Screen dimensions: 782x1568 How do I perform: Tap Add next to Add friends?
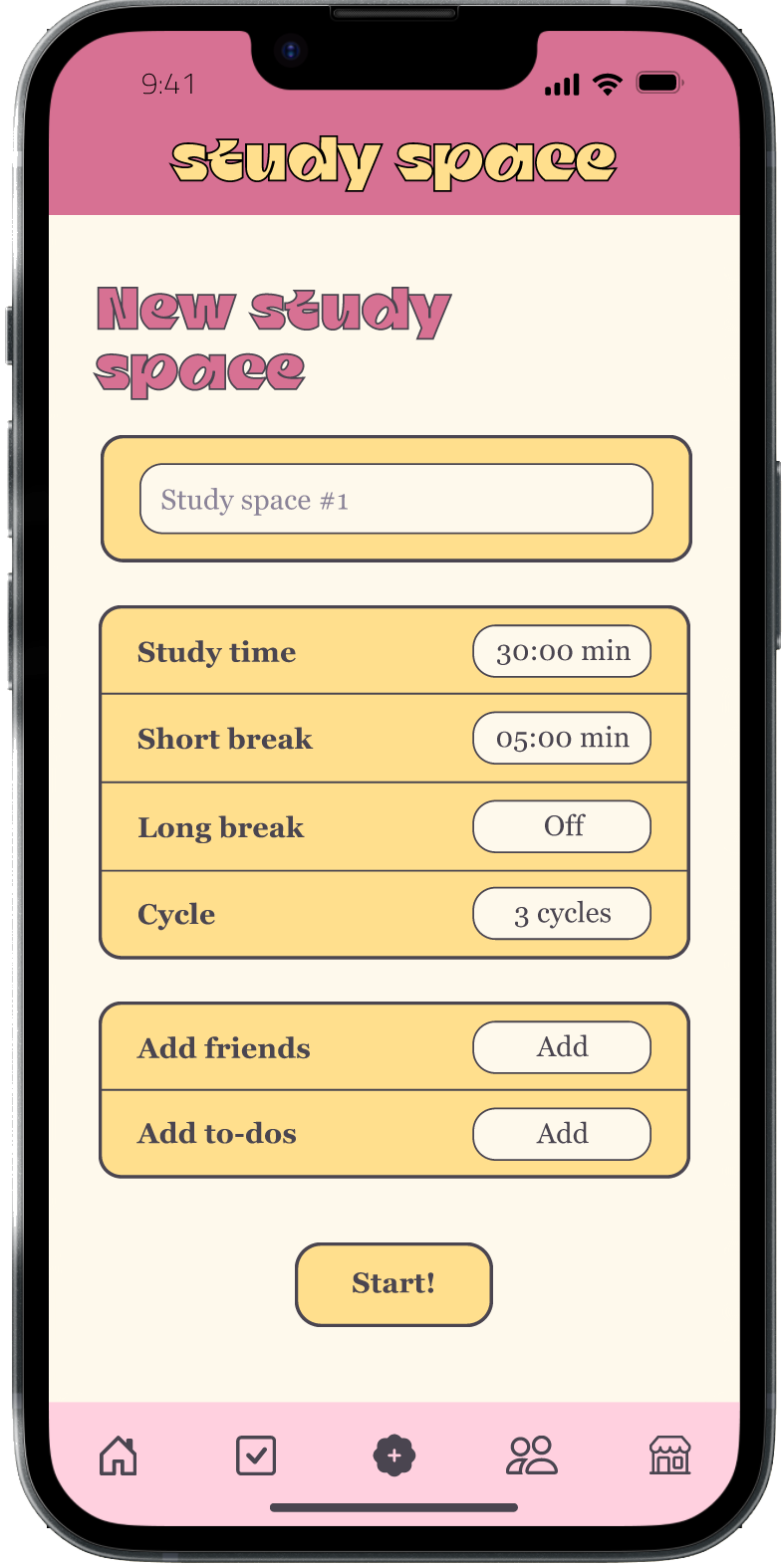tap(561, 1046)
